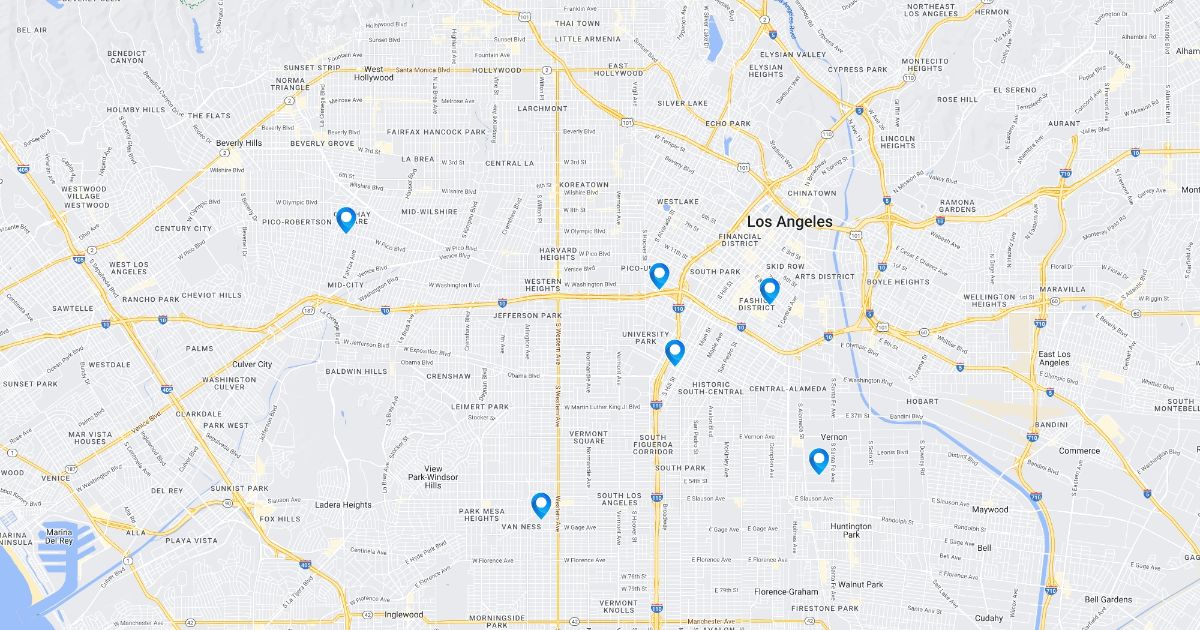Tap the Fashion District location marker
Image resolution: width=1200 pixels, height=630 pixels.
(x=769, y=289)
